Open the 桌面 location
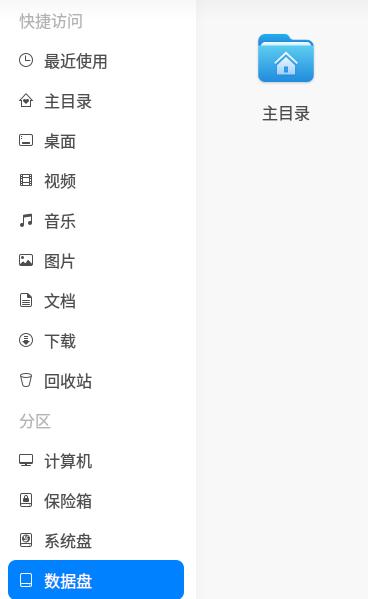Viewport: 368px width, 599px height. (96, 141)
